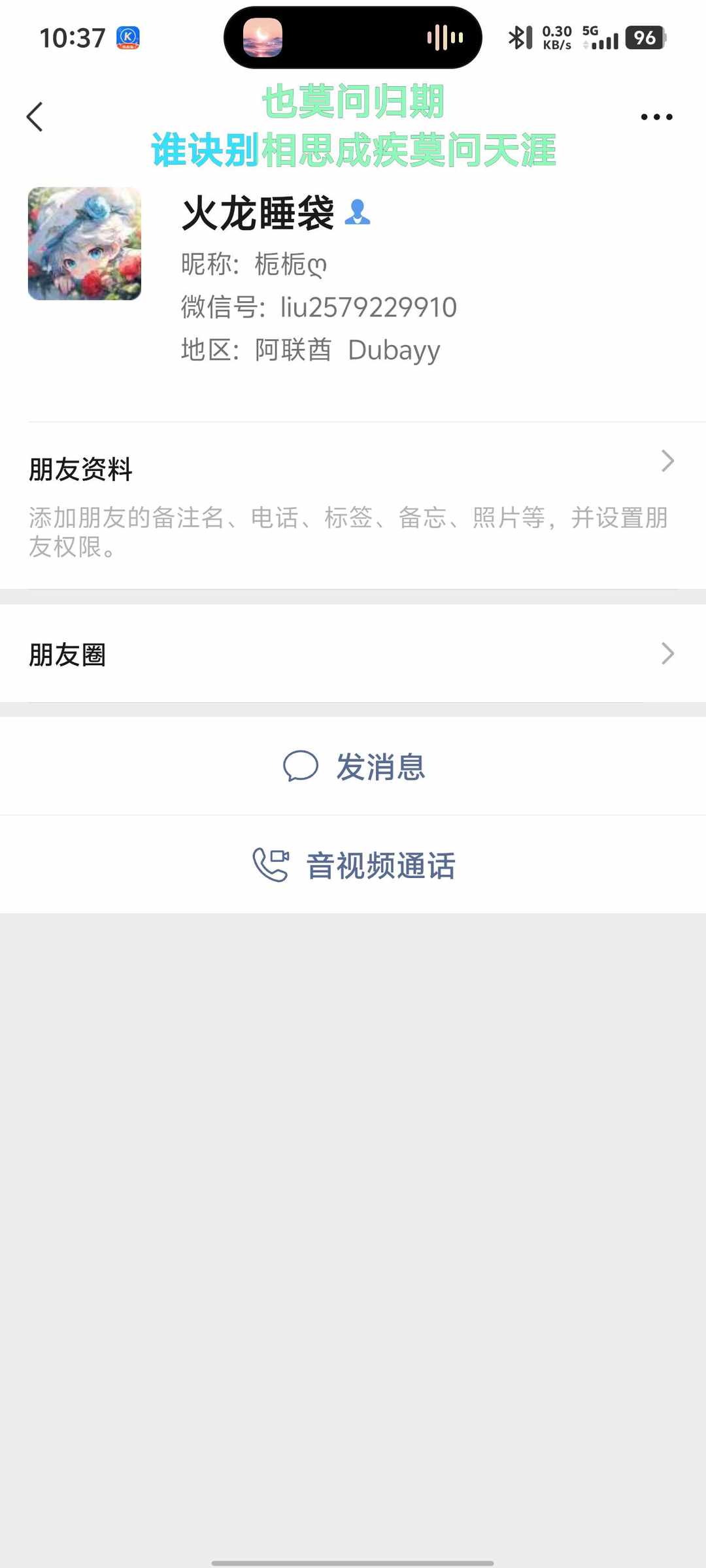Tap the nickname 栀栀ღ label
This screenshot has width=706, height=1568.
[292, 264]
